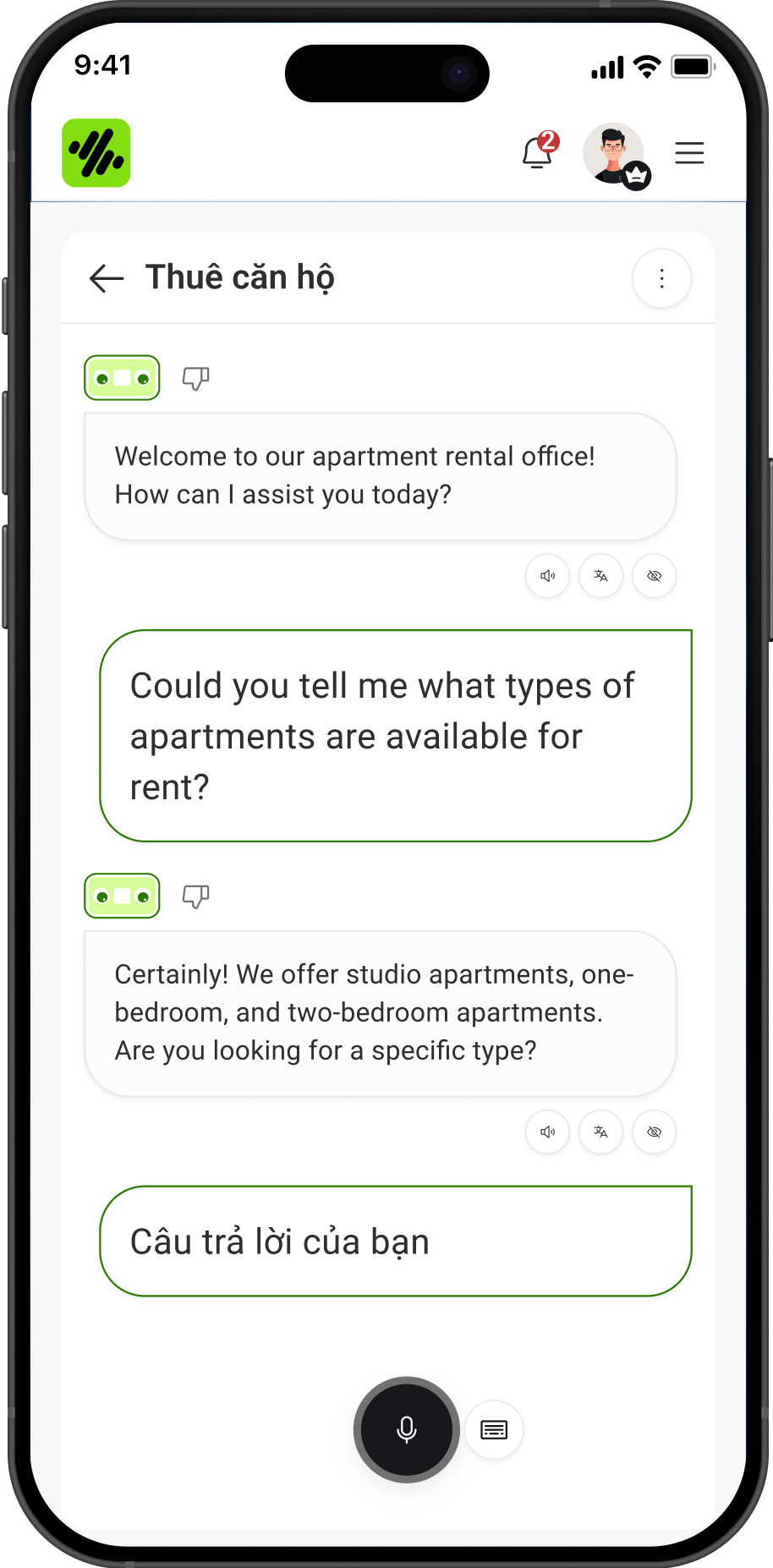This screenshot has width=773, height=1568.
Task: Play audio of the welcome message
Action: pos(547,576)
